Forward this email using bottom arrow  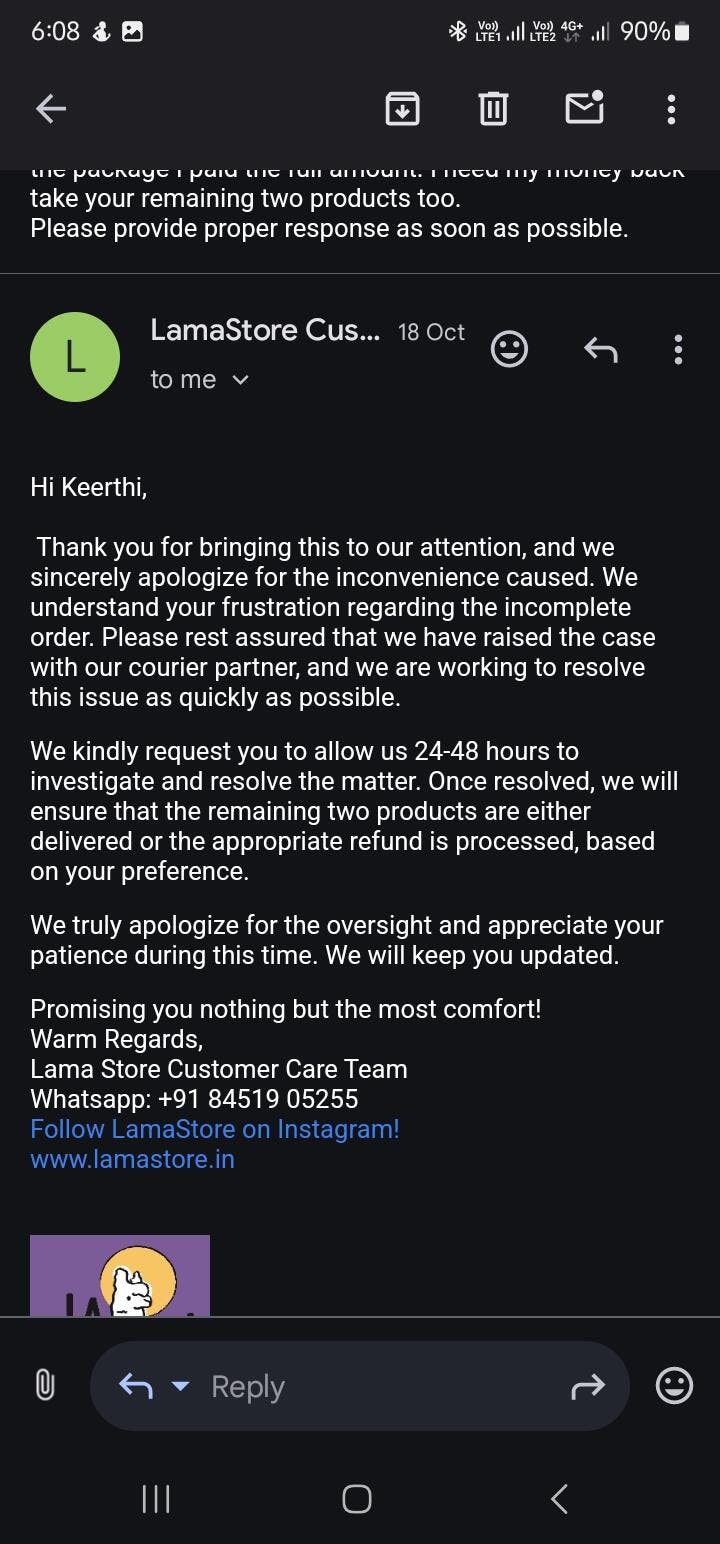click(587, 1386)
